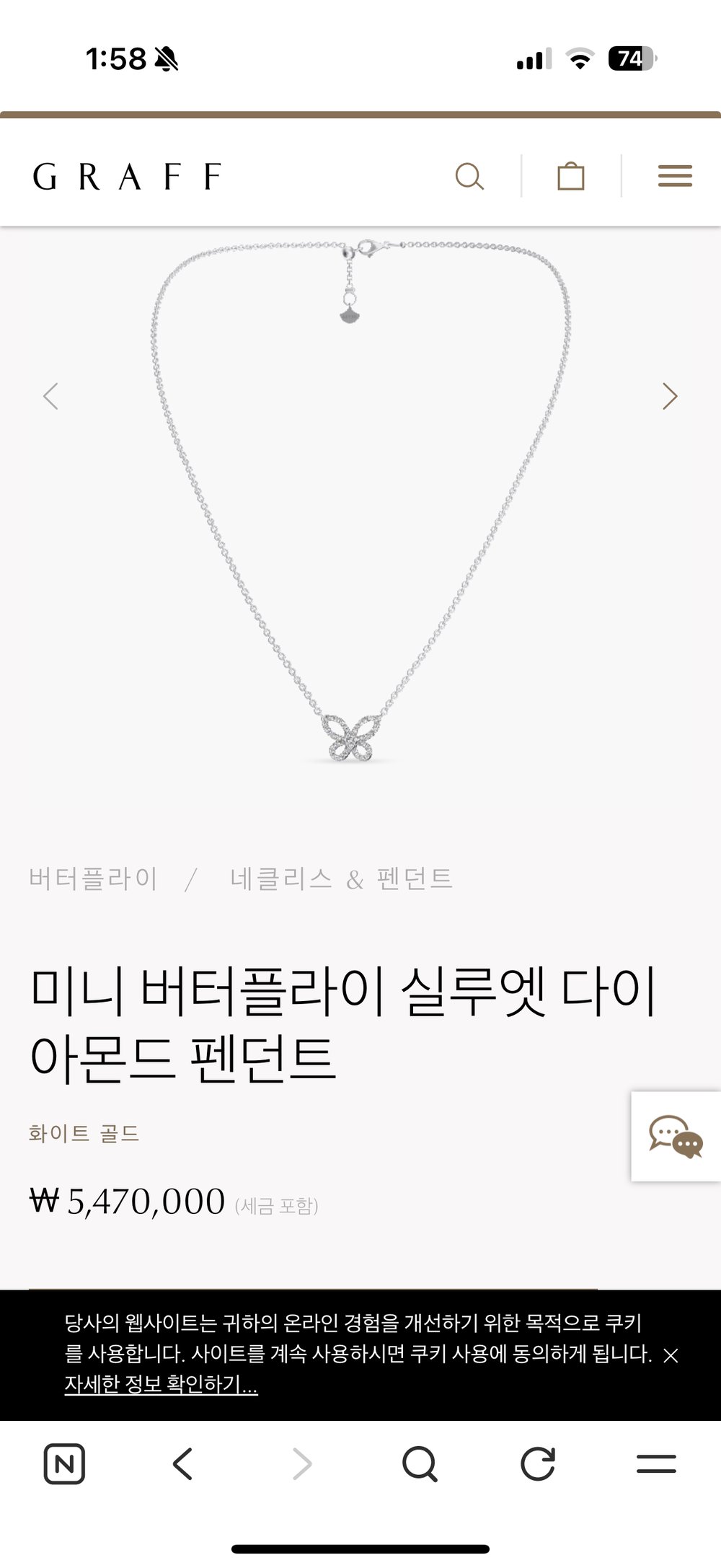Viewport: 721px width, 1568px height.
Task: Open the Graff hamburger menu
Action: (675, 176)
